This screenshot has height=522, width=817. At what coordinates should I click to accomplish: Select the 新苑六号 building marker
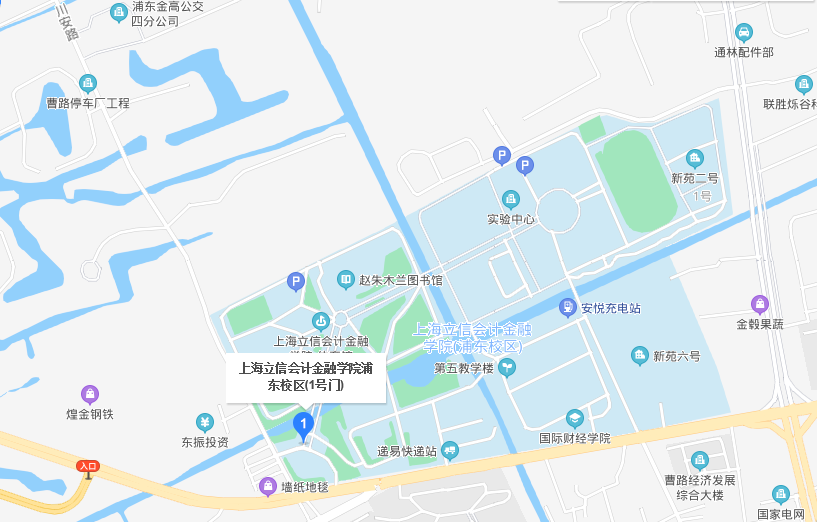[640, 355]
